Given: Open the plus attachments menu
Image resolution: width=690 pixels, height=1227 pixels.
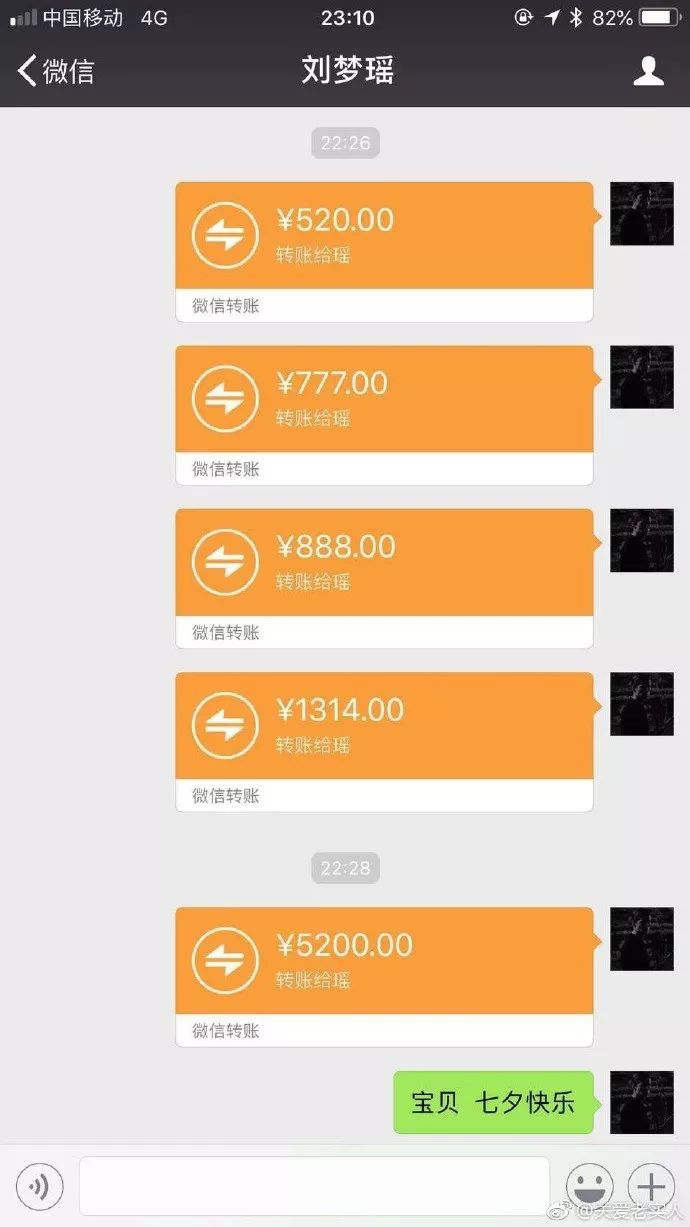Looking at the screenshot, I should [651, 1187].
